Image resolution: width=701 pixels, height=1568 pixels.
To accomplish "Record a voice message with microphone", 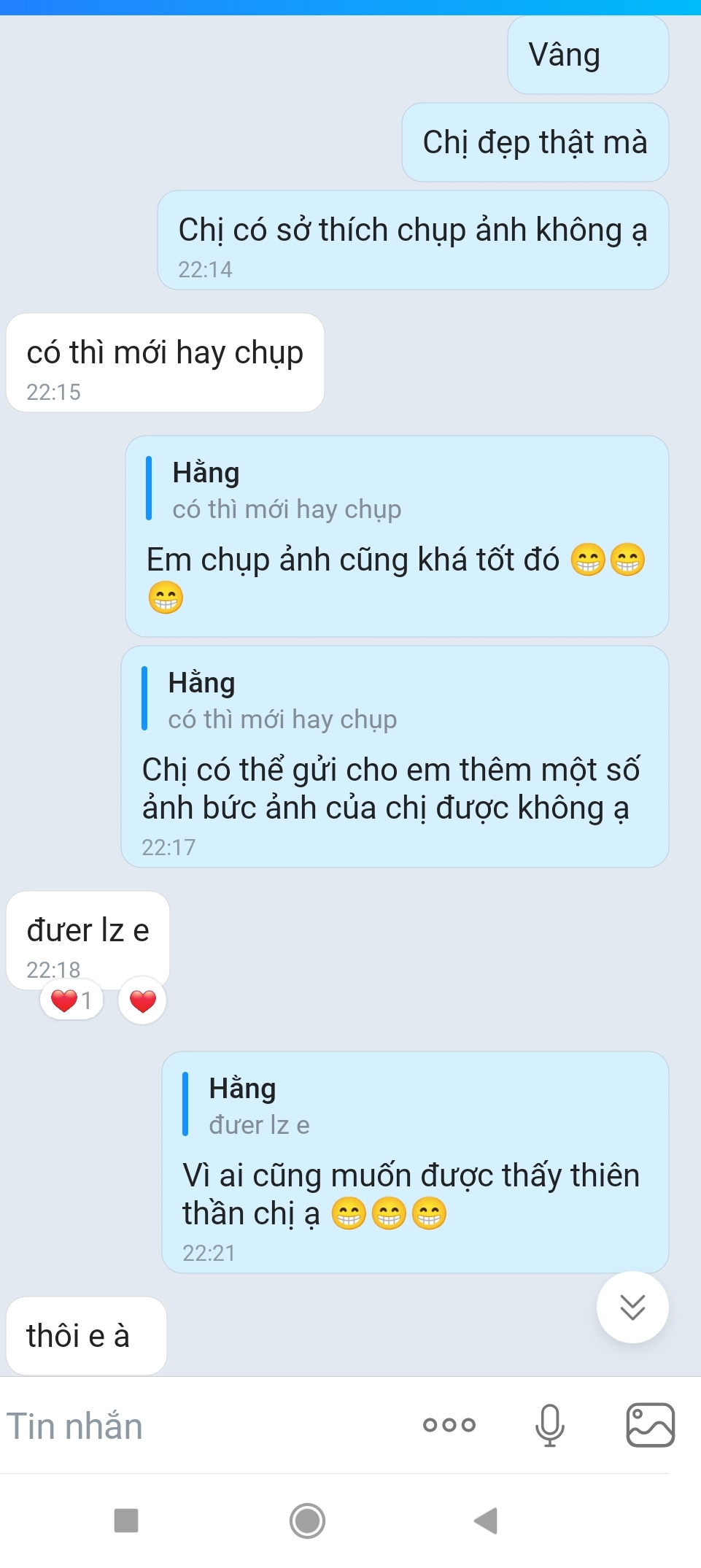I will click(x=549, y=1425).
